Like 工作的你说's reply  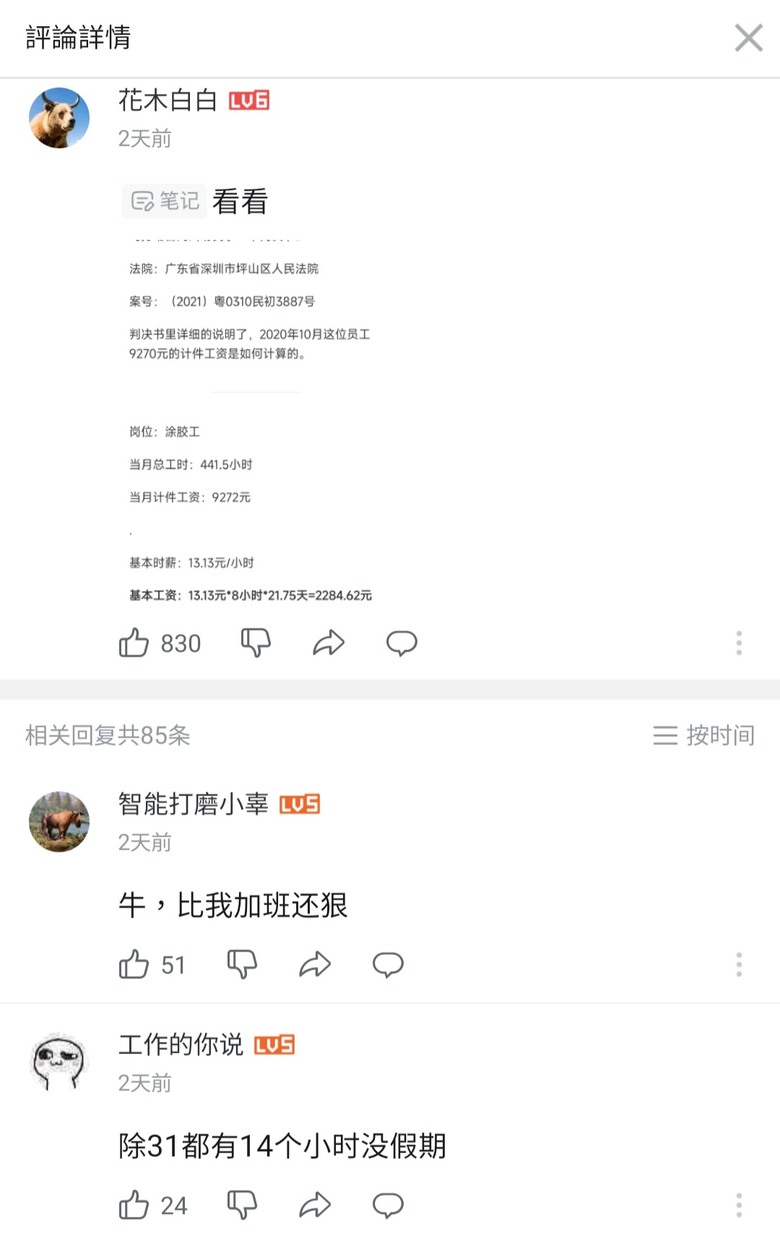pyautogui.click(x=134, y=1205)
